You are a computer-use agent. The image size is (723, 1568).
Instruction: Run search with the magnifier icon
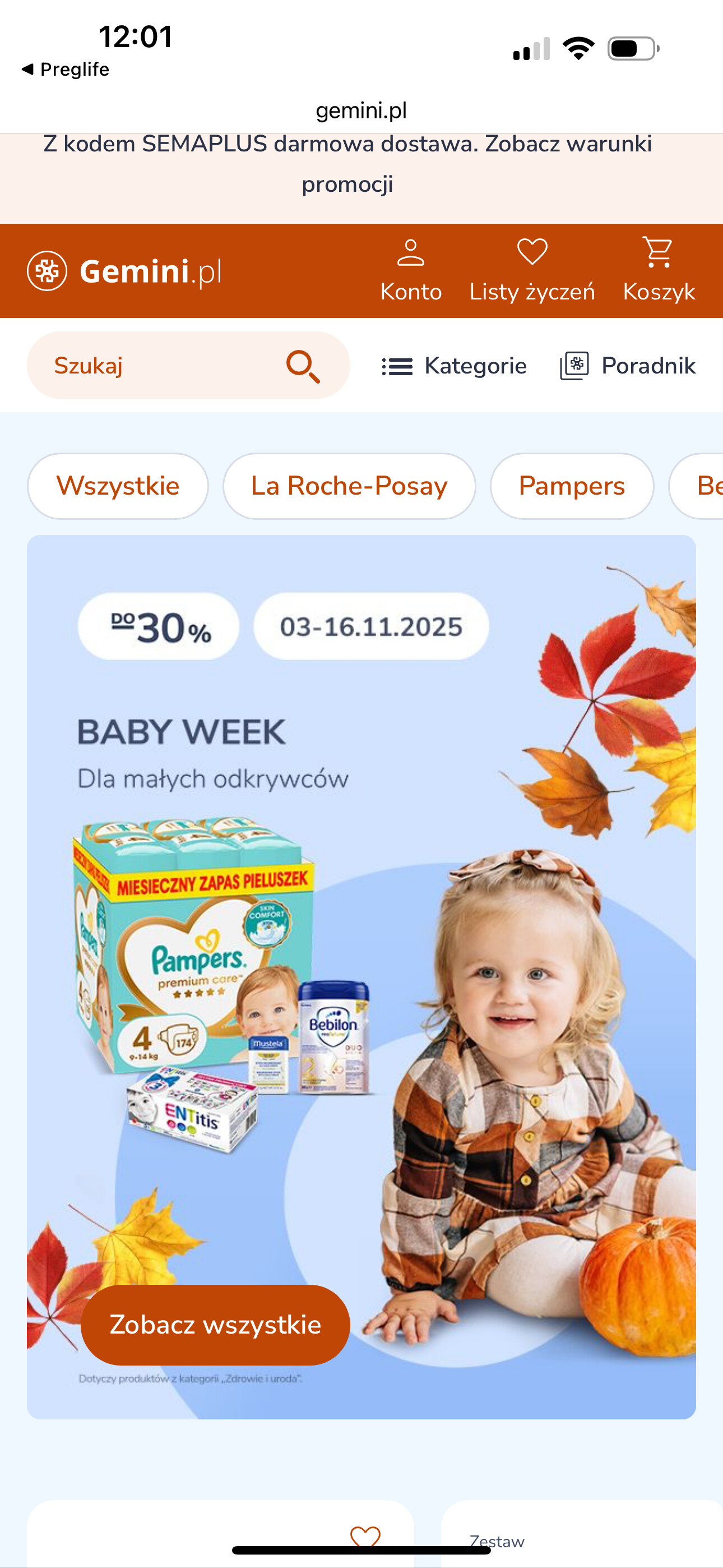coord(303,366)
